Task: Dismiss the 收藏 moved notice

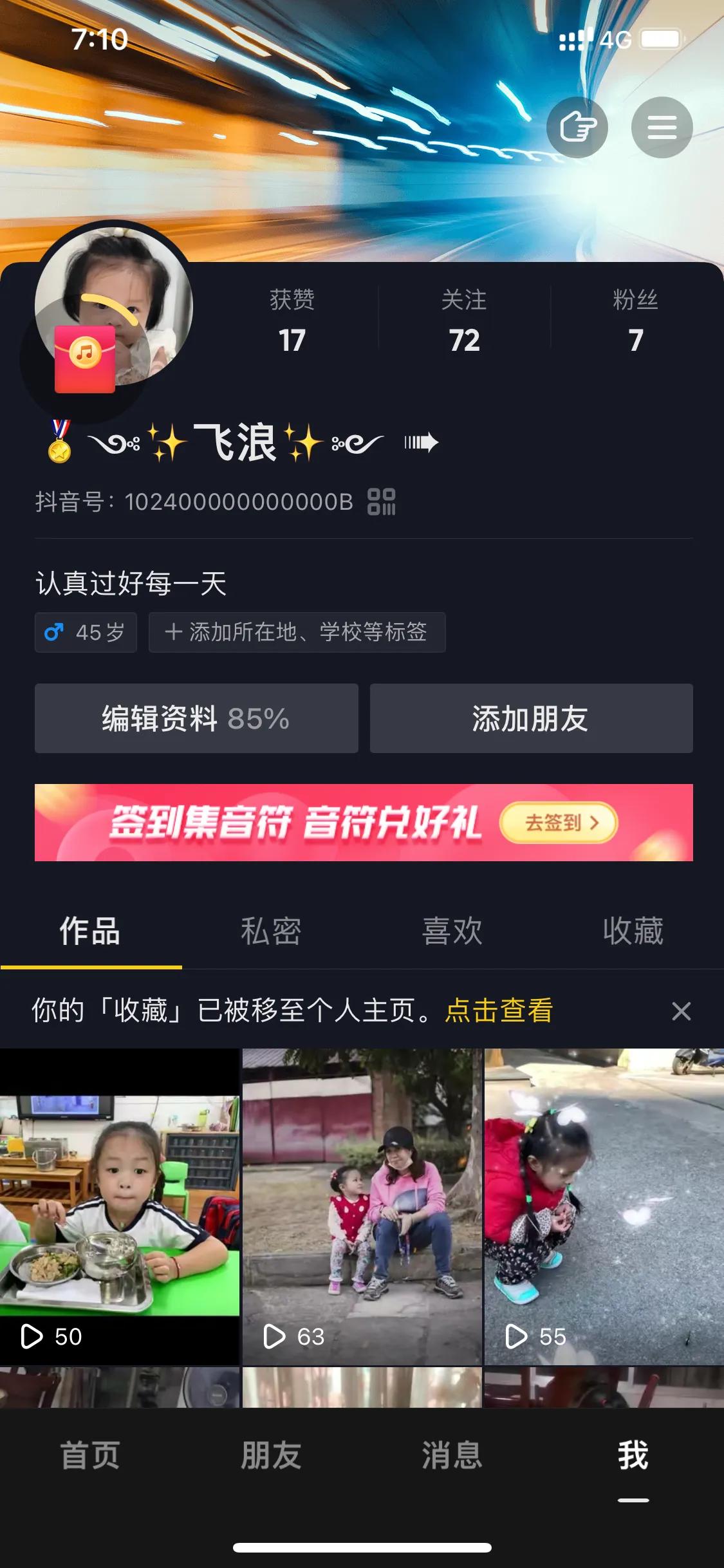Action: click(x=681, y=1011)
